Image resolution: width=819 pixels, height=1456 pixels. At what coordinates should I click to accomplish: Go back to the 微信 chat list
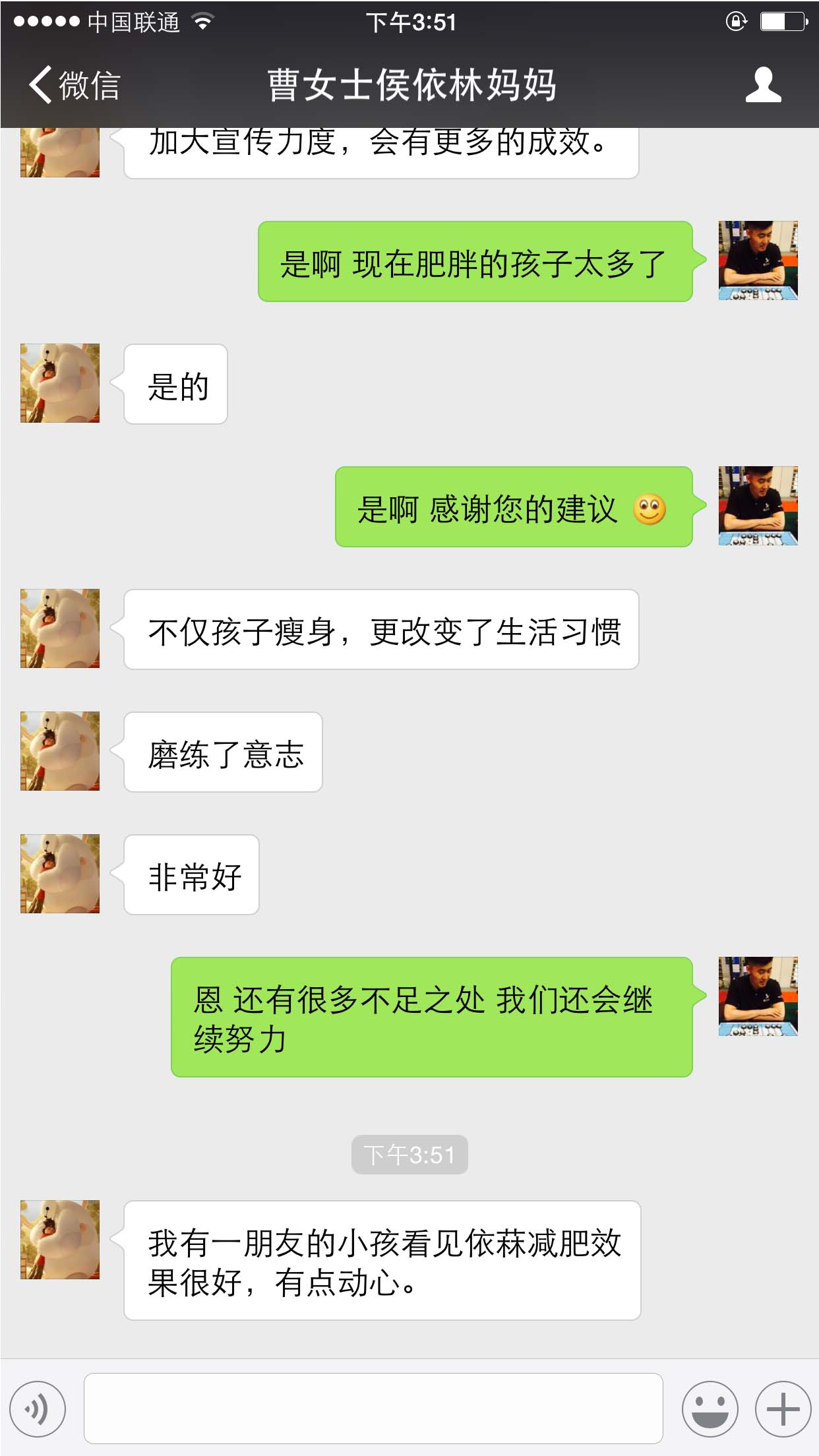click(74, 85)
